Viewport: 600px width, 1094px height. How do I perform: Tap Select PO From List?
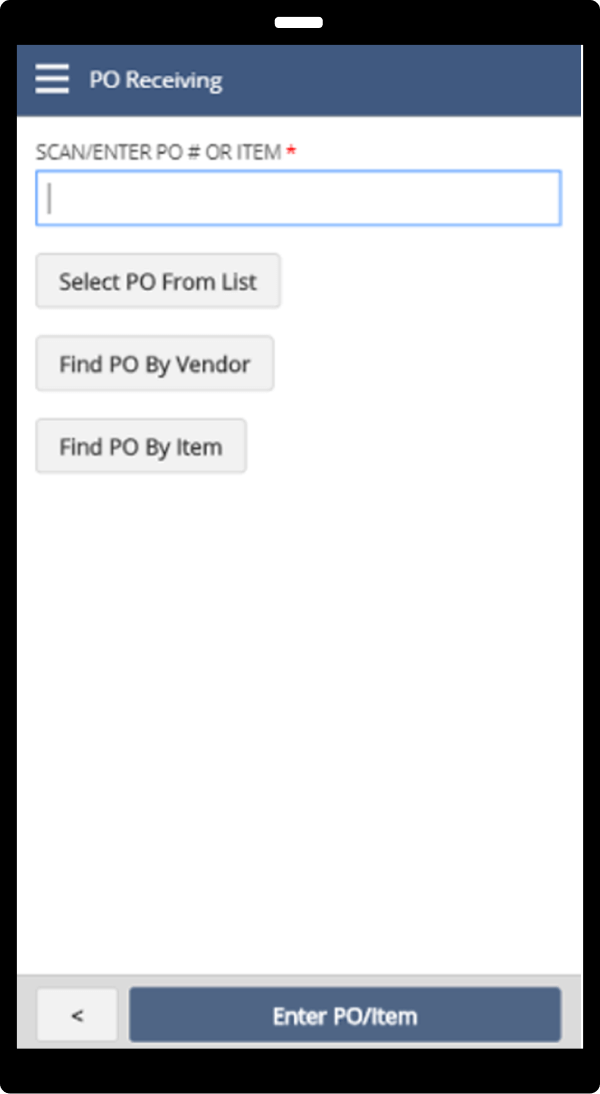[x=158, y=281]
